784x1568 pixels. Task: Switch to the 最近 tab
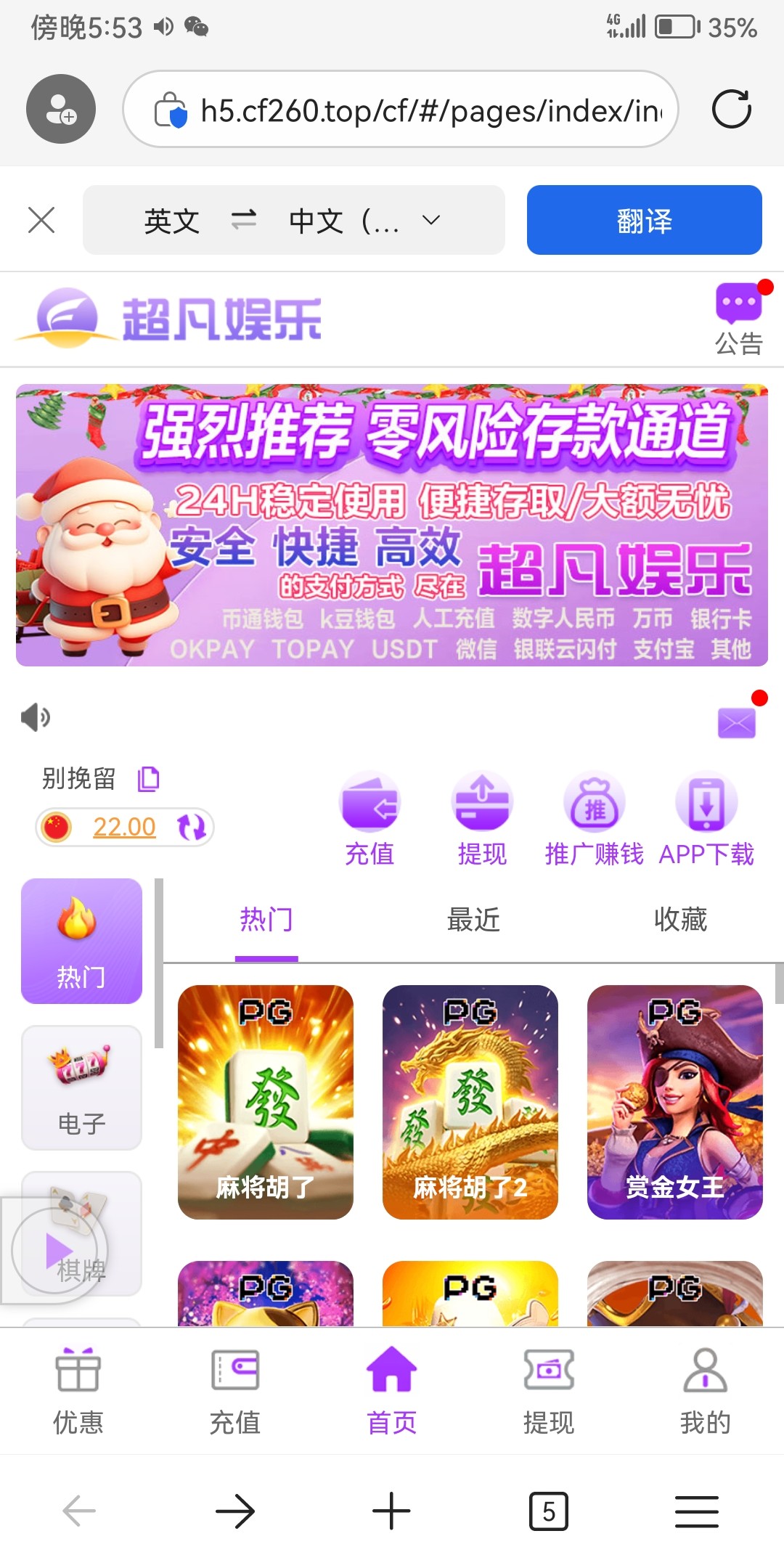pos(473,920)
